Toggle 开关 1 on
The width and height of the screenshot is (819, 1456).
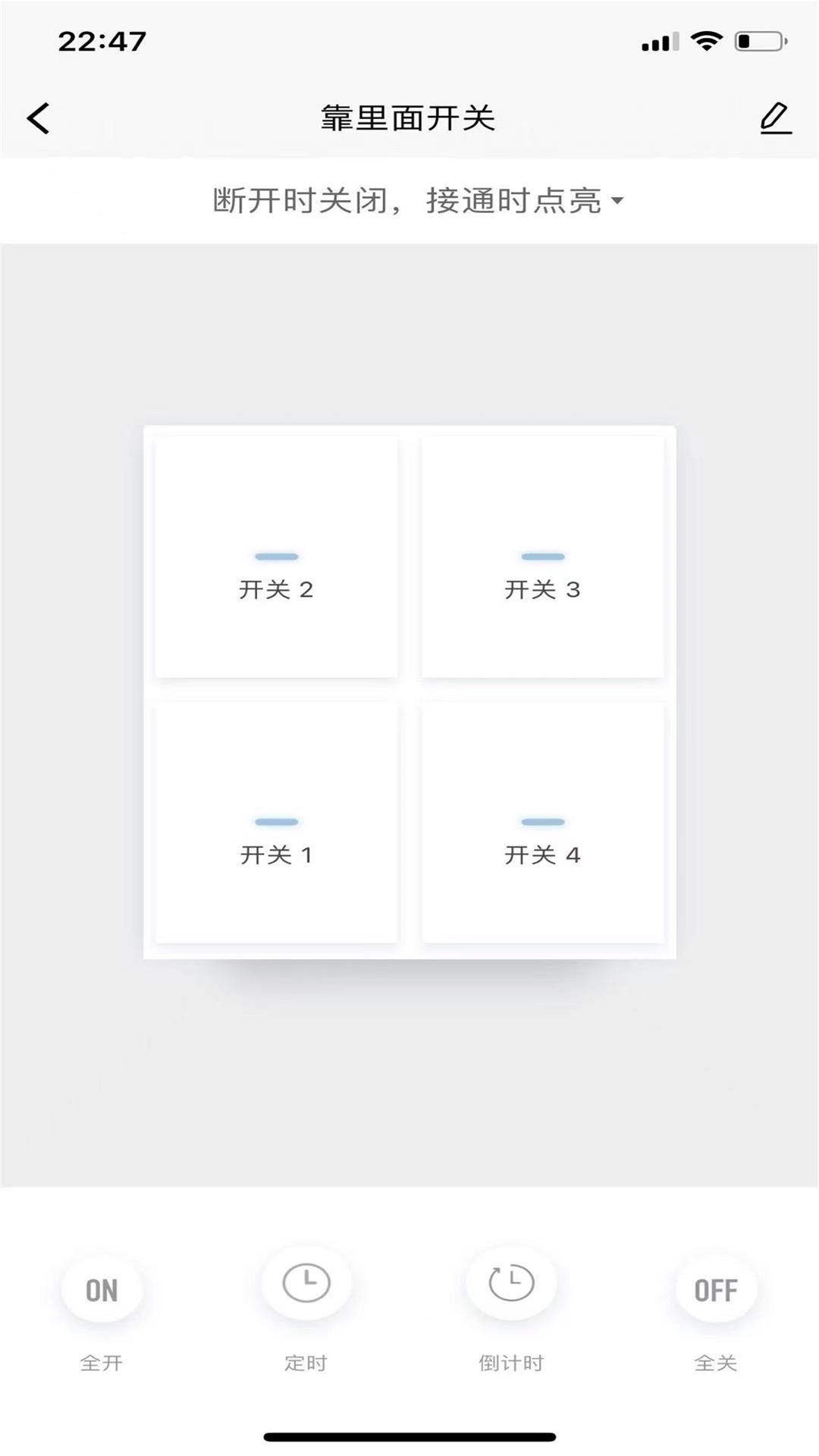point(277,821)
